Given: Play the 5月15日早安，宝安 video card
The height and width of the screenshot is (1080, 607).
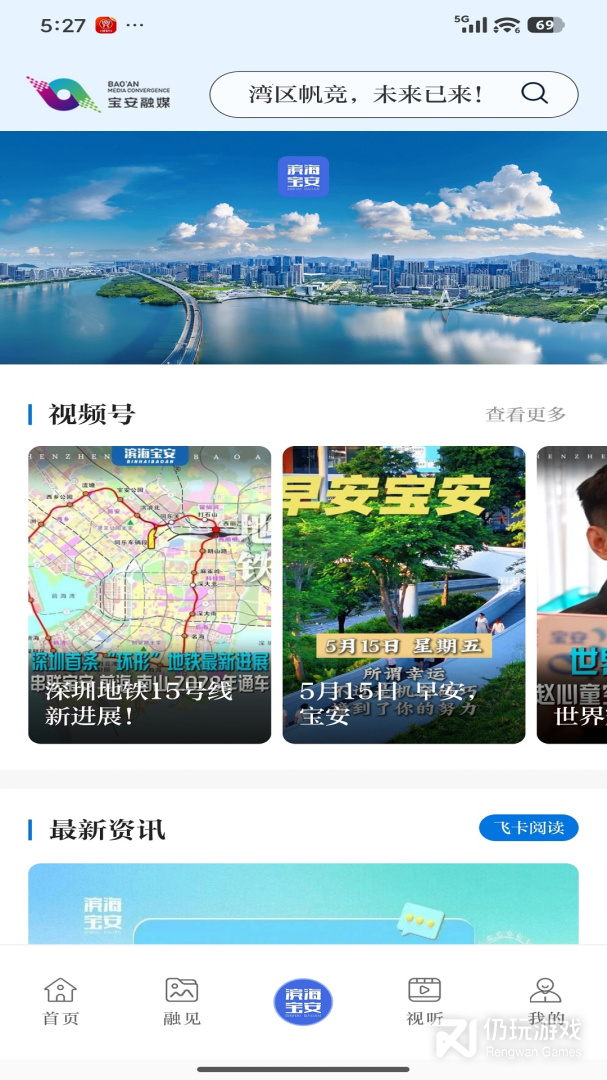Looking at the screenshot, I should point(404,594).
